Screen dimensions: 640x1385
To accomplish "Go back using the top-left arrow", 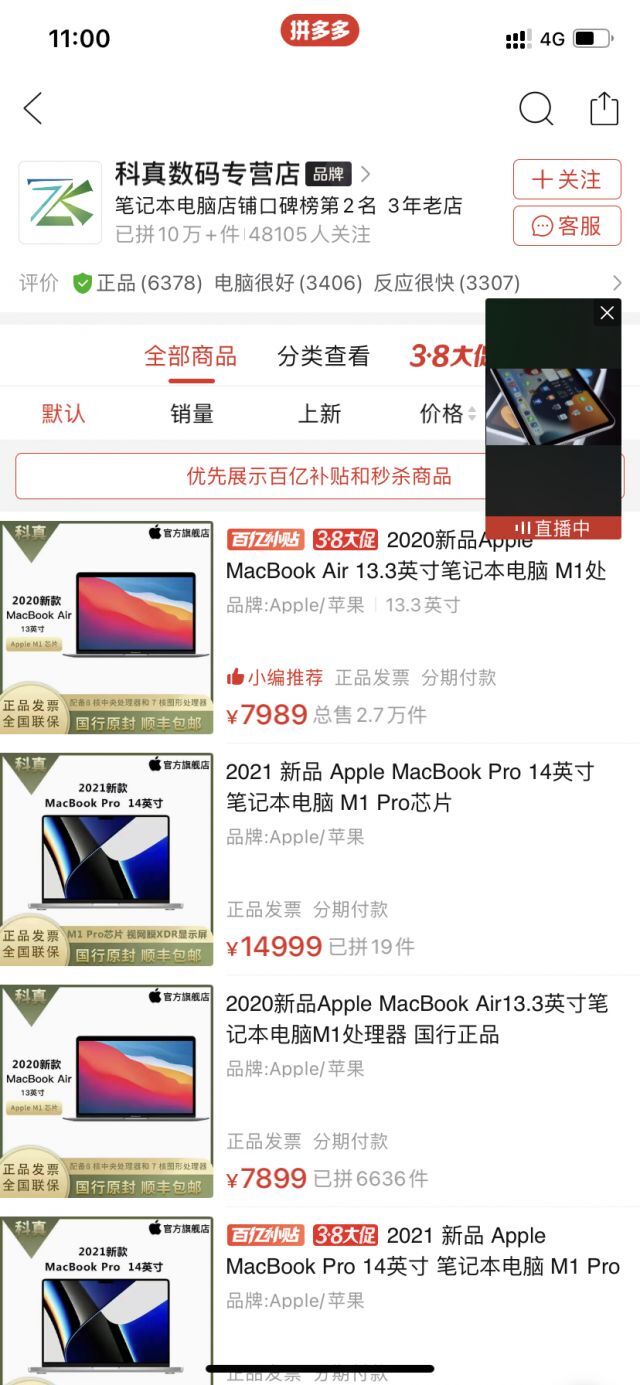I will point(33,108).
